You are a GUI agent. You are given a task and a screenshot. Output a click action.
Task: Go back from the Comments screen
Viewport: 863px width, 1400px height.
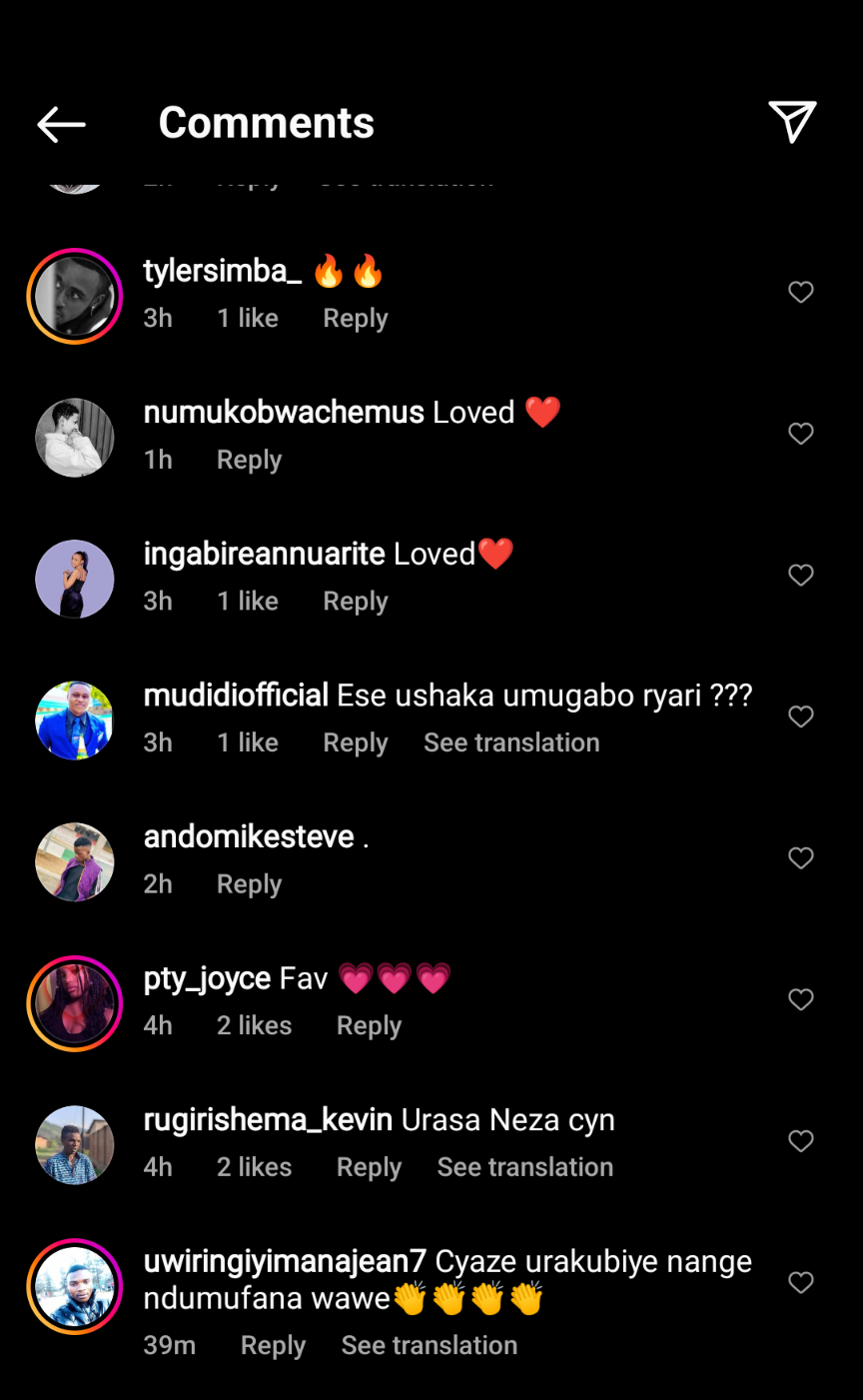tap(61, 124)
